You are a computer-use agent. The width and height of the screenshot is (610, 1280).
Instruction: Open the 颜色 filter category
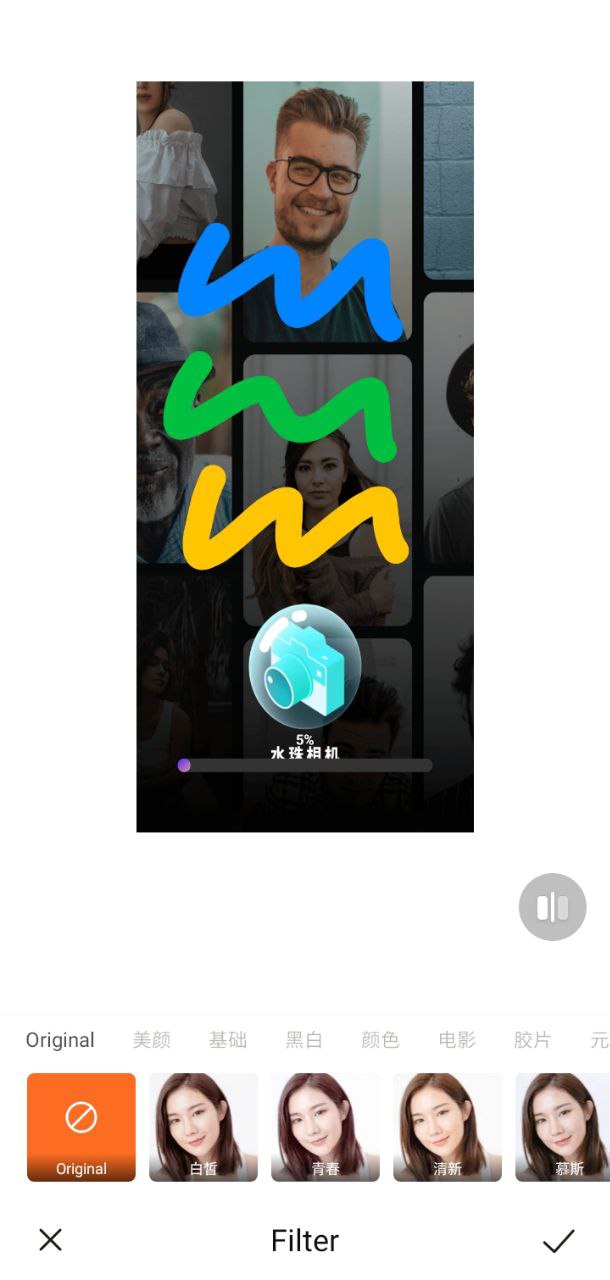[380, 1040]
